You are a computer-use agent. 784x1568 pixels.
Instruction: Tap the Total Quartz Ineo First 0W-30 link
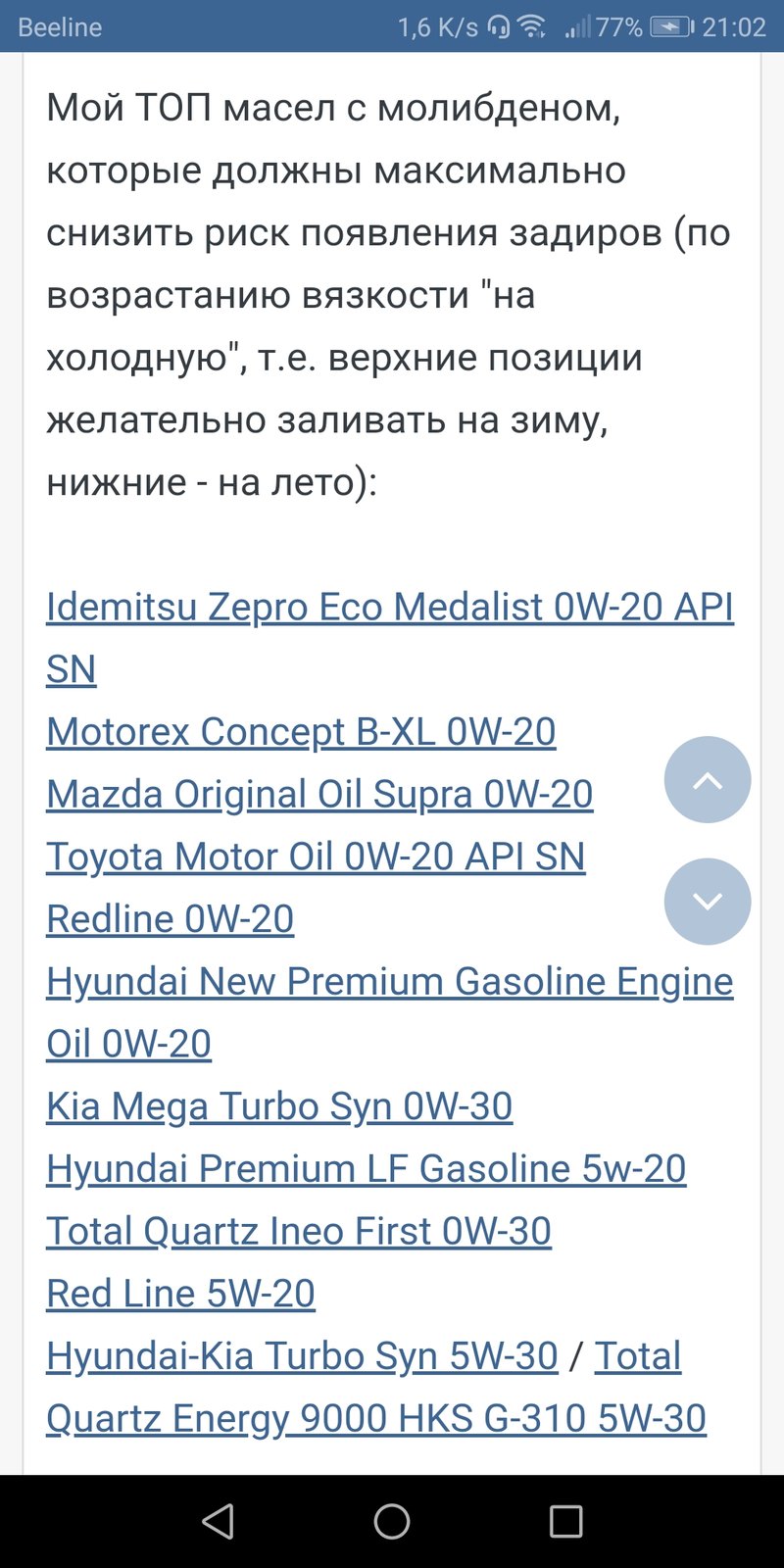tap(299, 1232)
